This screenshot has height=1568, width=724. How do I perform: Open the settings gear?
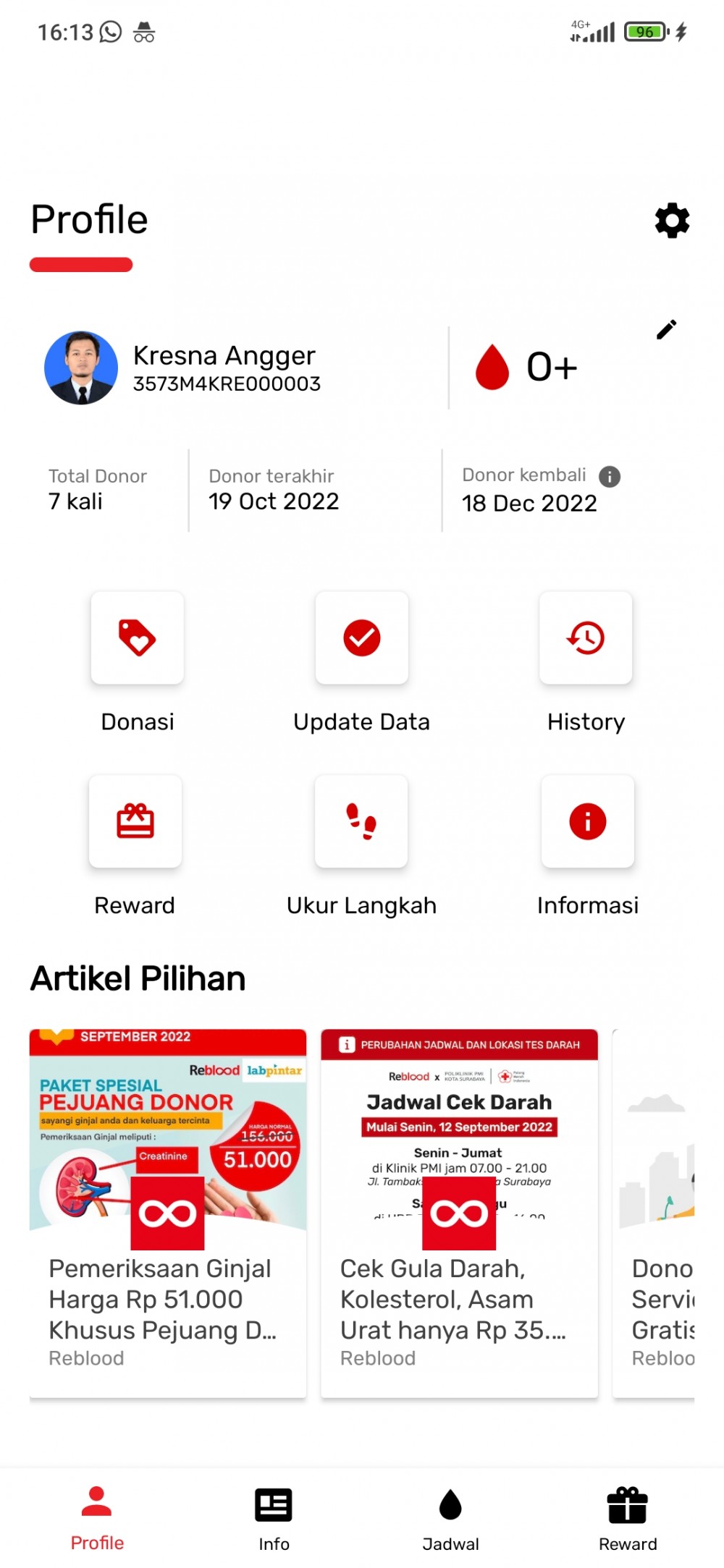point(672,221)
